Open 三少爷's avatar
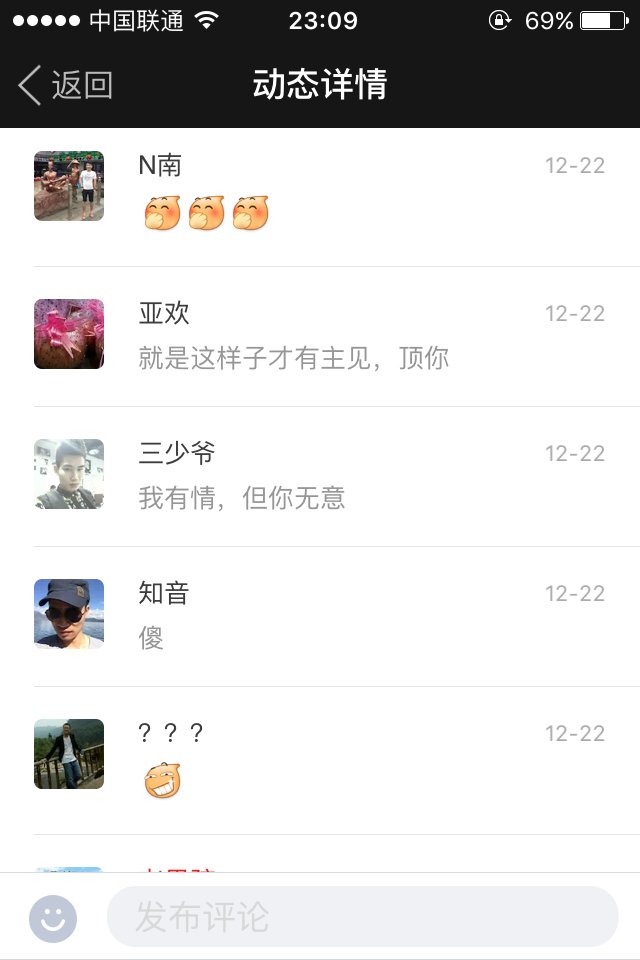This screenshot has width=640, height=960. pos(69,474)
